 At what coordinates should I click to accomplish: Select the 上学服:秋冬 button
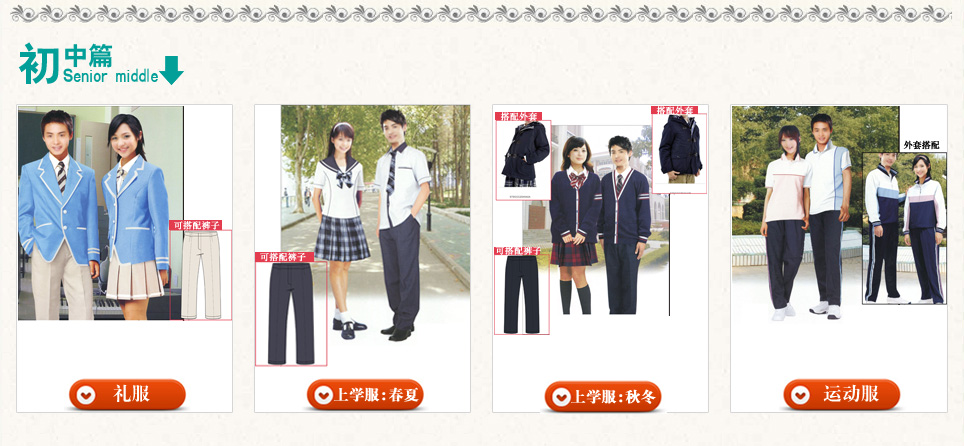click(x=603, y=397)
